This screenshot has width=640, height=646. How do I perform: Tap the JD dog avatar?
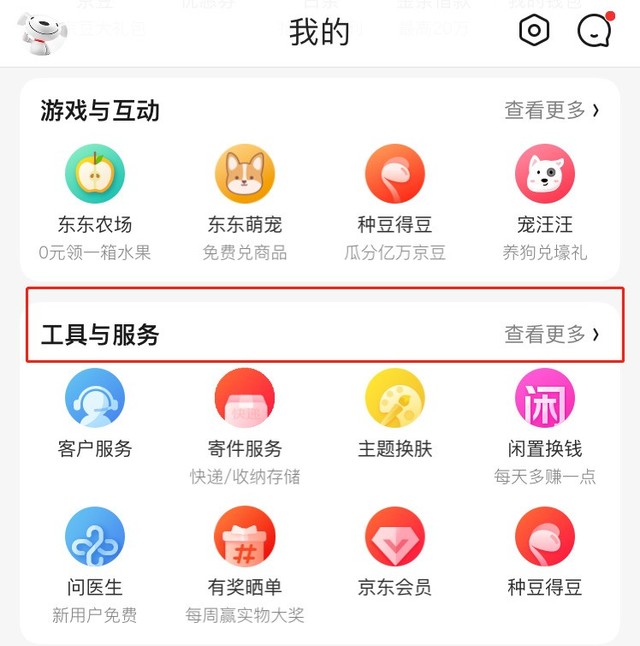click(43, 35)
